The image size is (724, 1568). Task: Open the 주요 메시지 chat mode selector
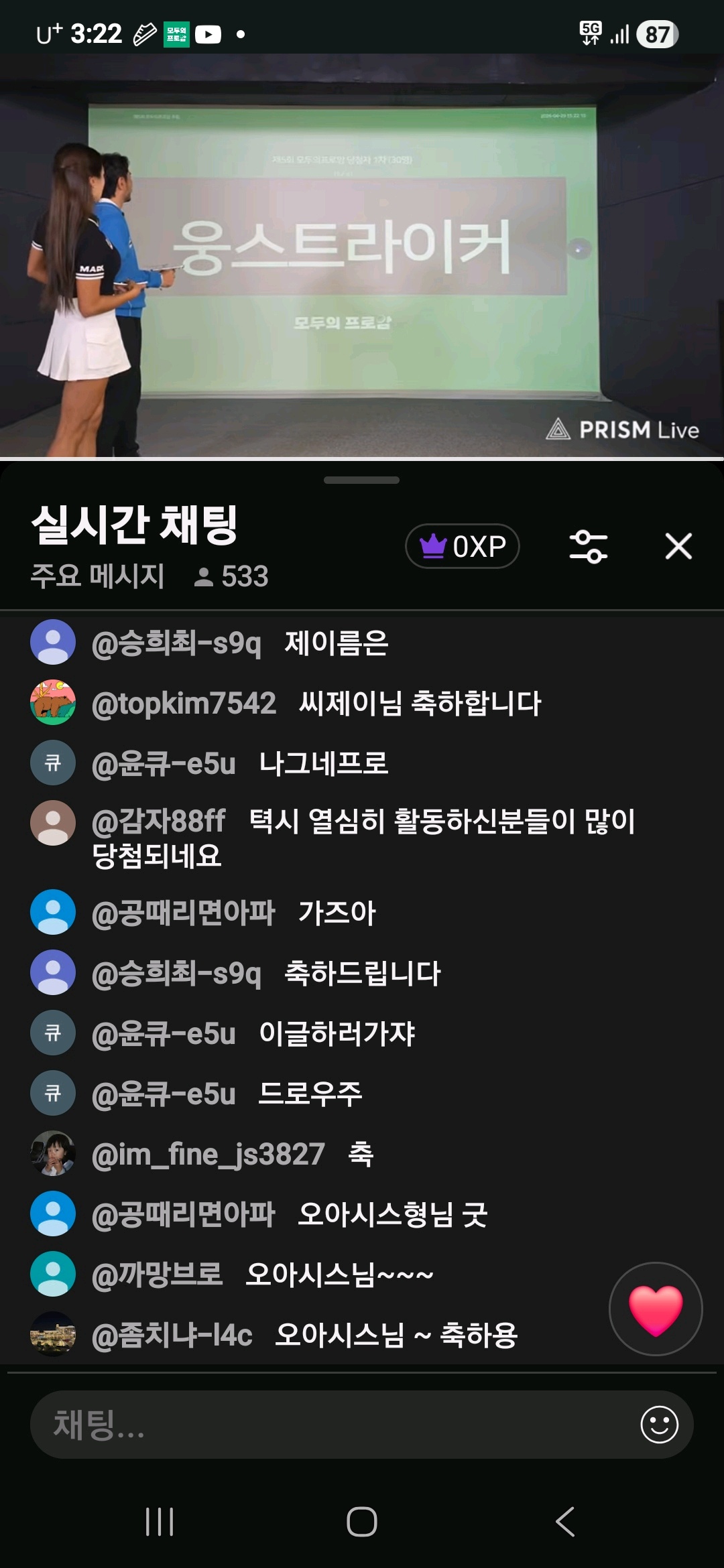(98, 576)
